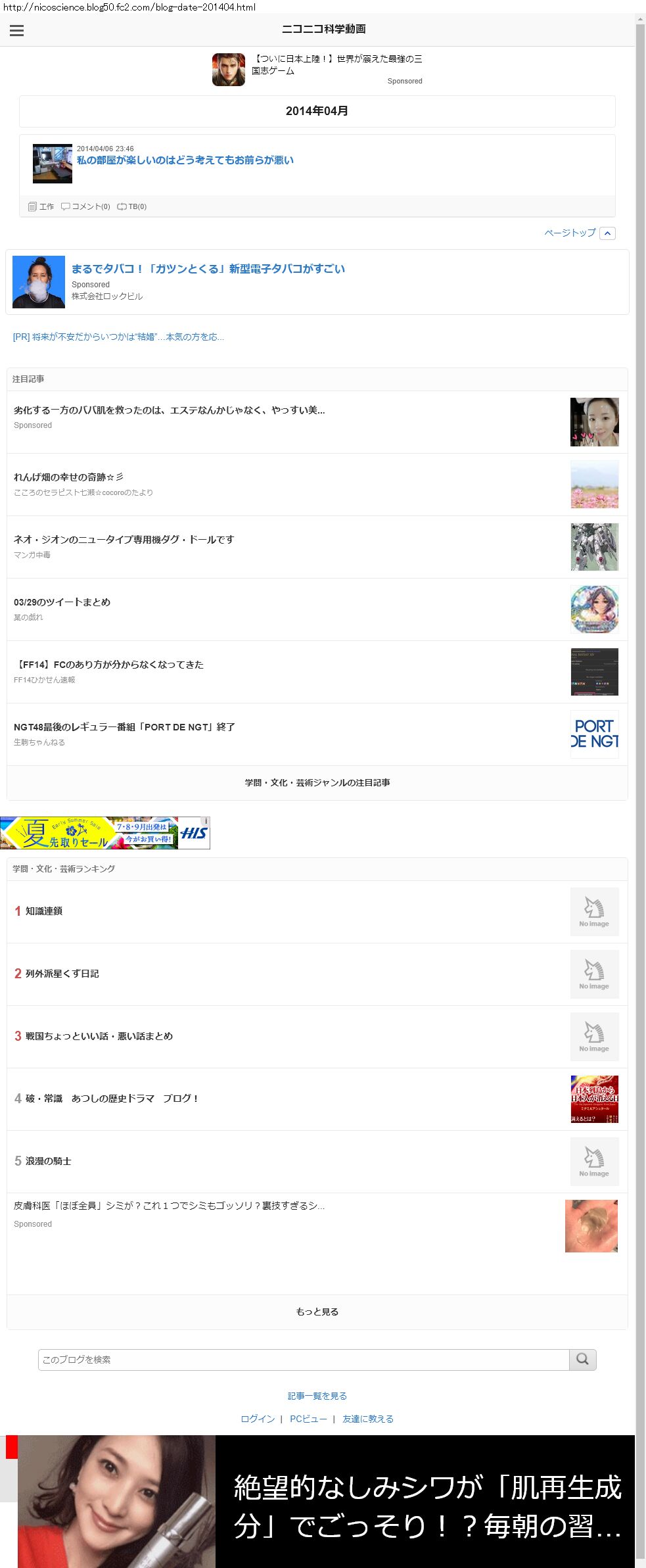Open 【FF14】FCのあり方 article
This screenshot has width=646, height=1568.
(108, 665)
